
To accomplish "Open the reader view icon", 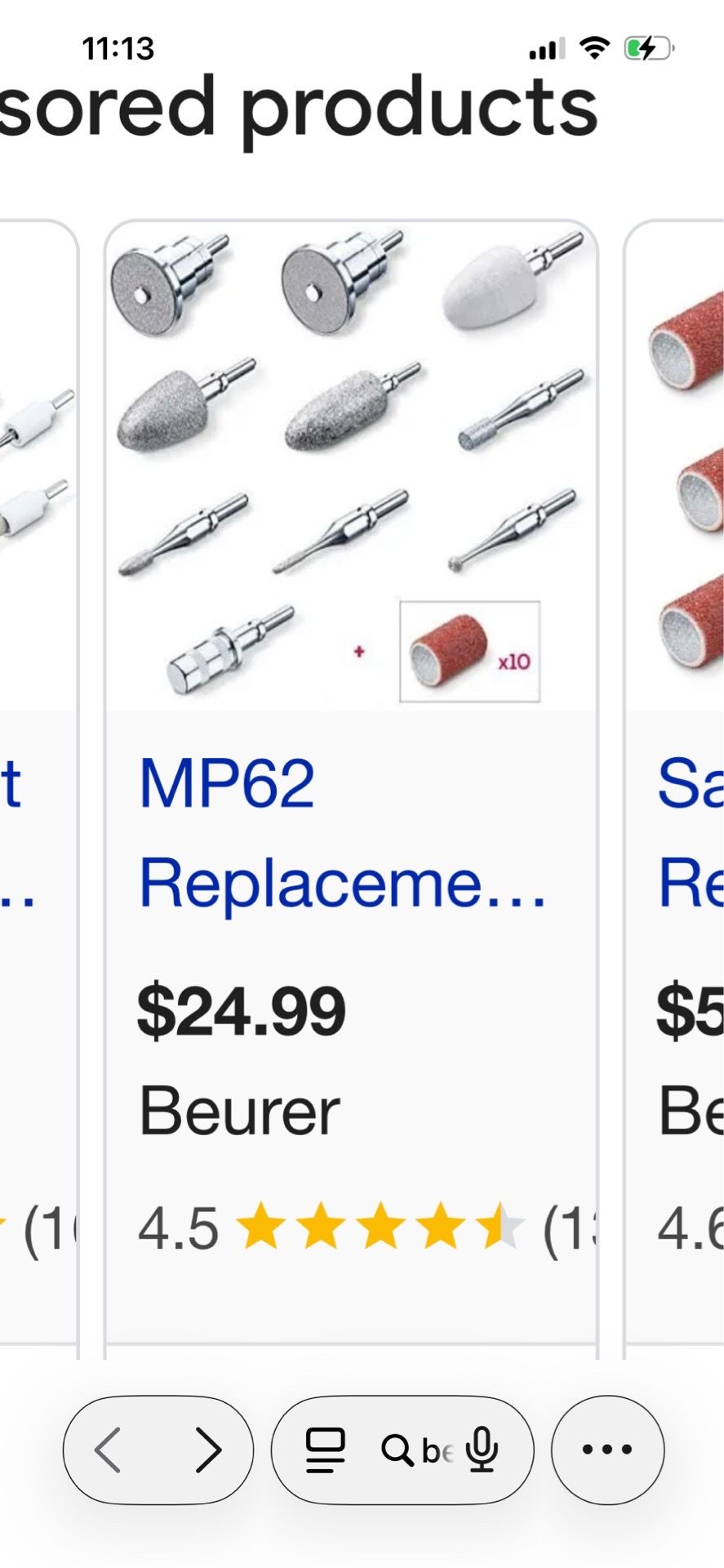I will click(x=325, y=1450).
